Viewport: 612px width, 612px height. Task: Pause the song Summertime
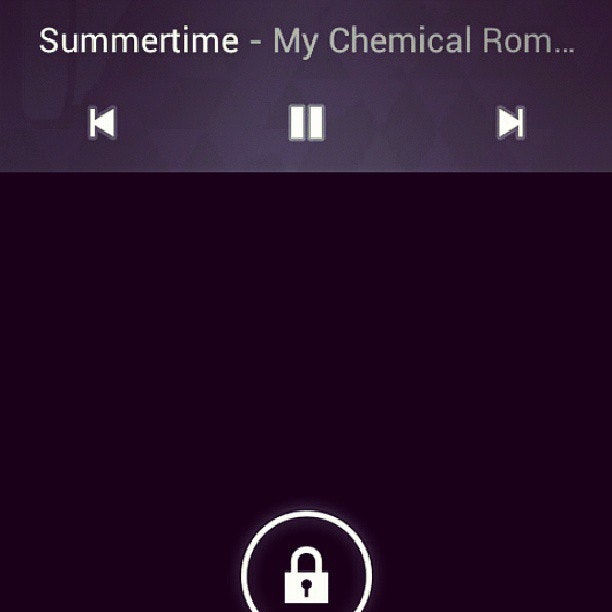pyautogui.click(x=306, y=123)
